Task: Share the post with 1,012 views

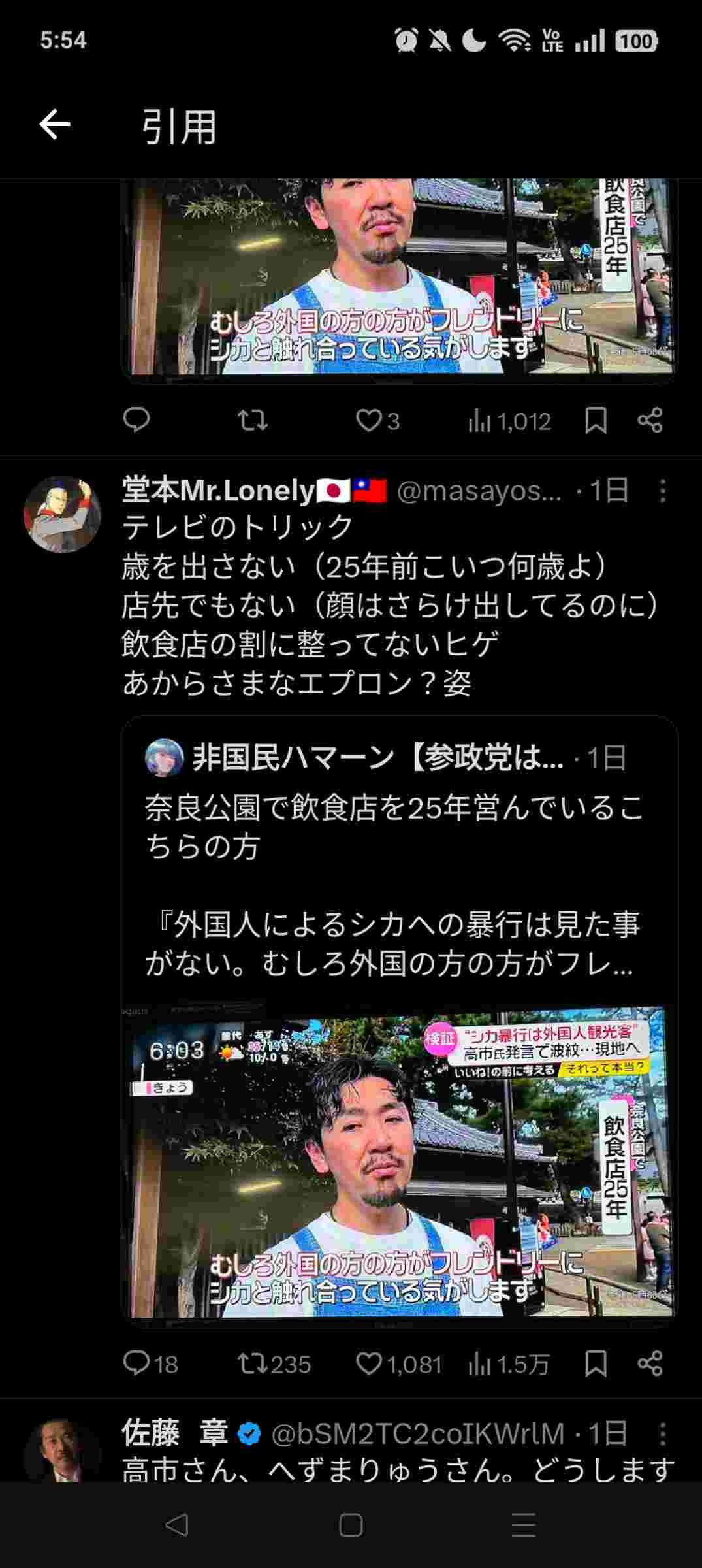Action: pos(650,420)
